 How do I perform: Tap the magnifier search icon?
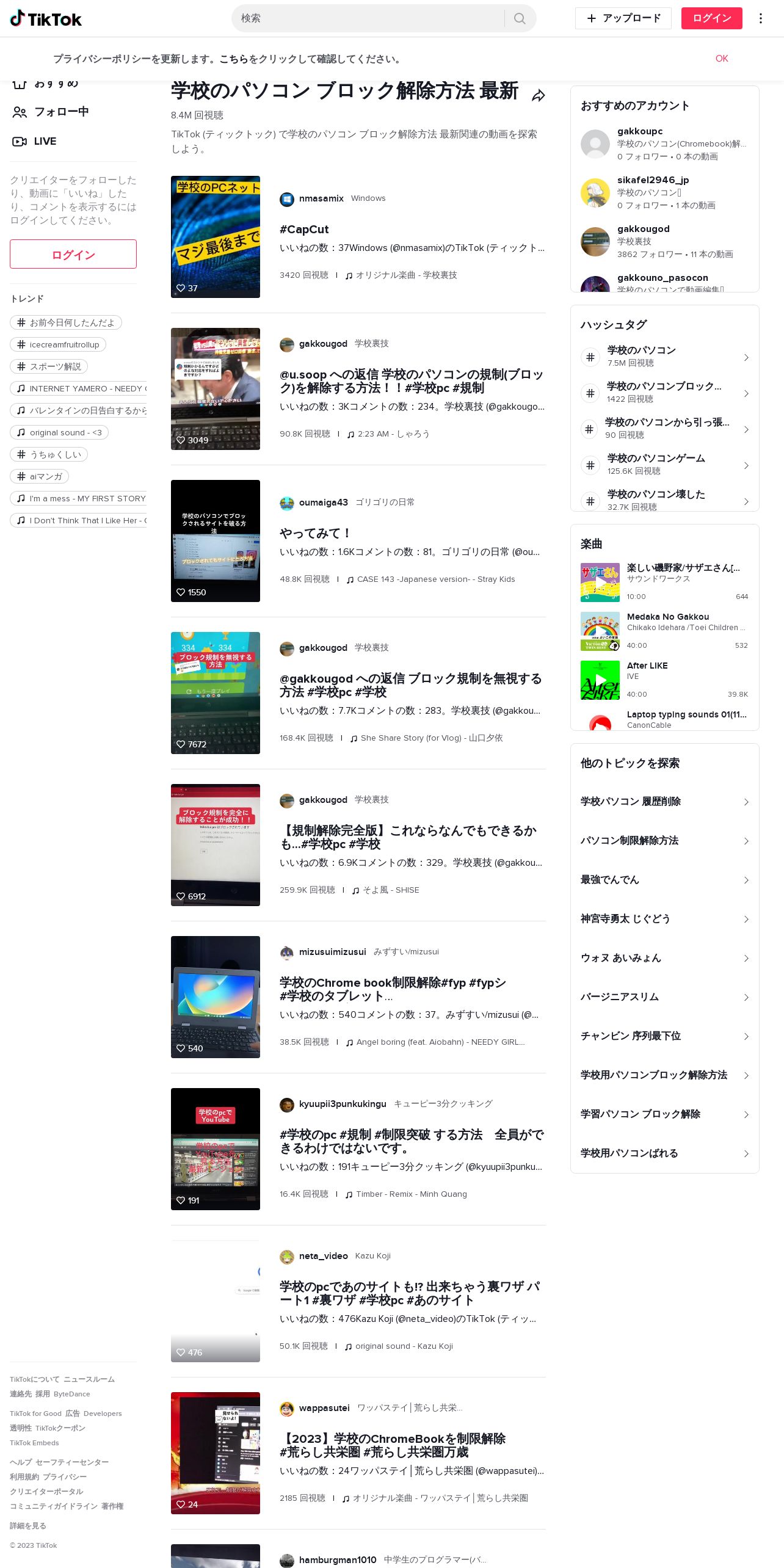(520, 18)
